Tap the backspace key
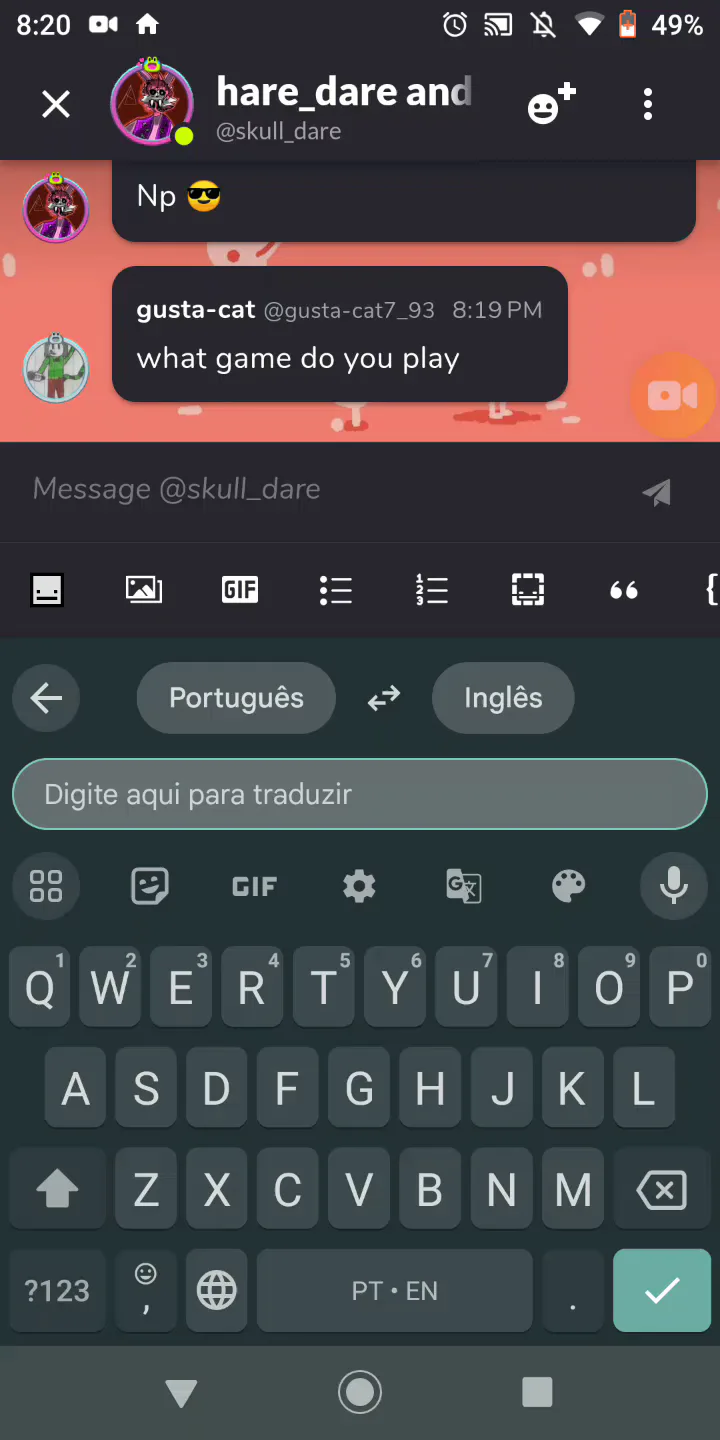The width and height of the screenshot is (720, 1440). point(662,1190)
